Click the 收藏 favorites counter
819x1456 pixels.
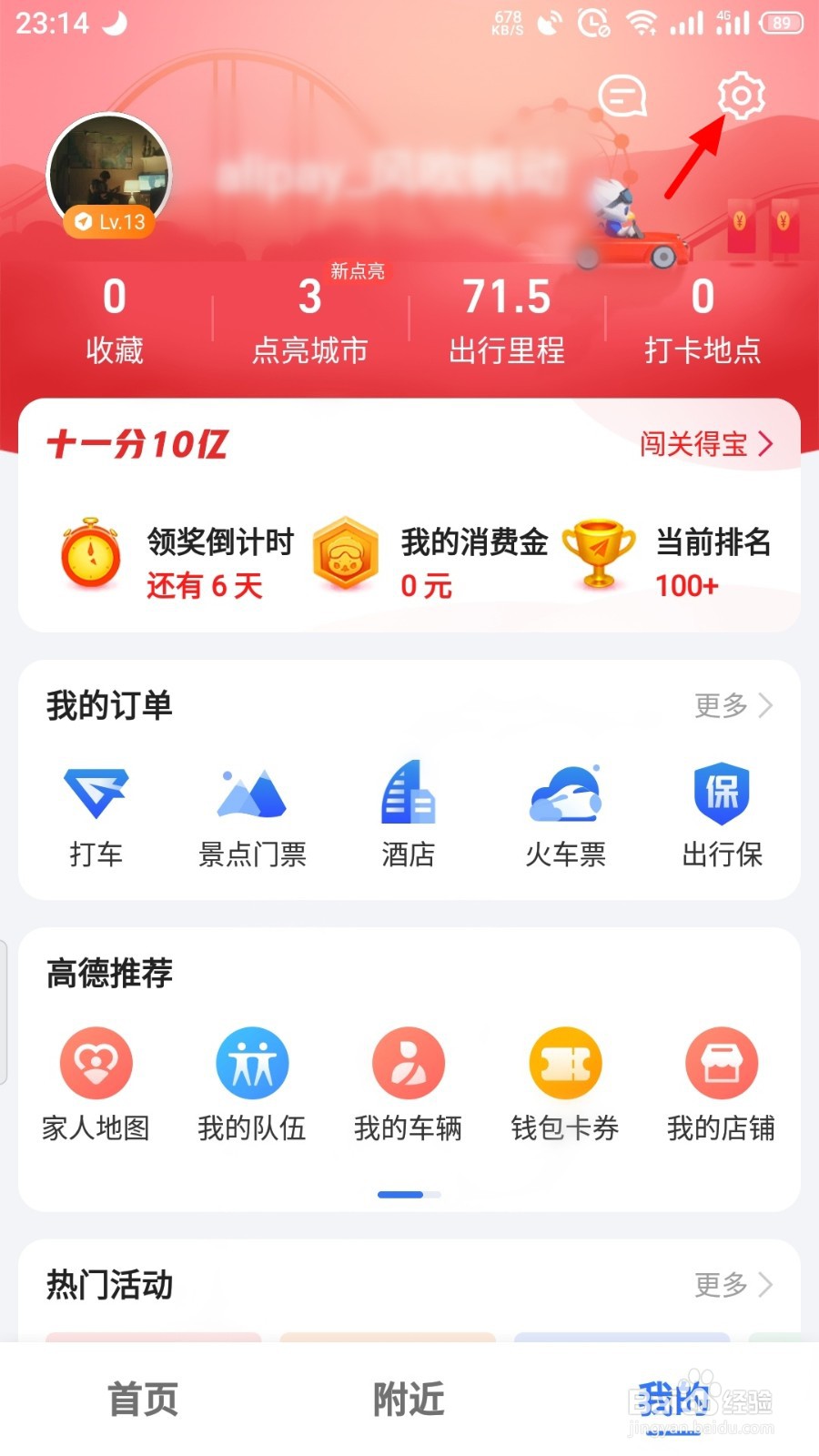tap(113, 318)
